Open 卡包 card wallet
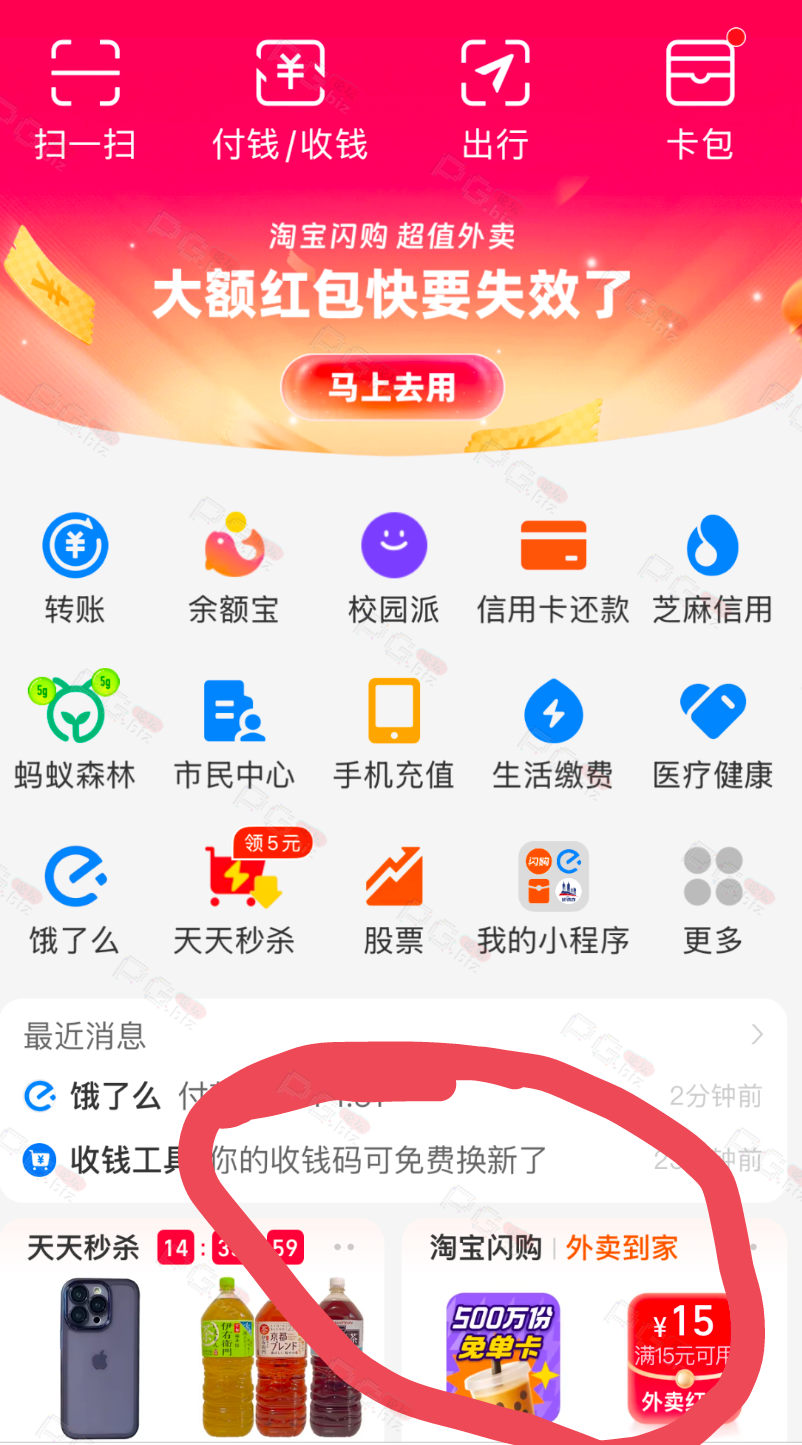802x1445 pixels. point(700,98)
